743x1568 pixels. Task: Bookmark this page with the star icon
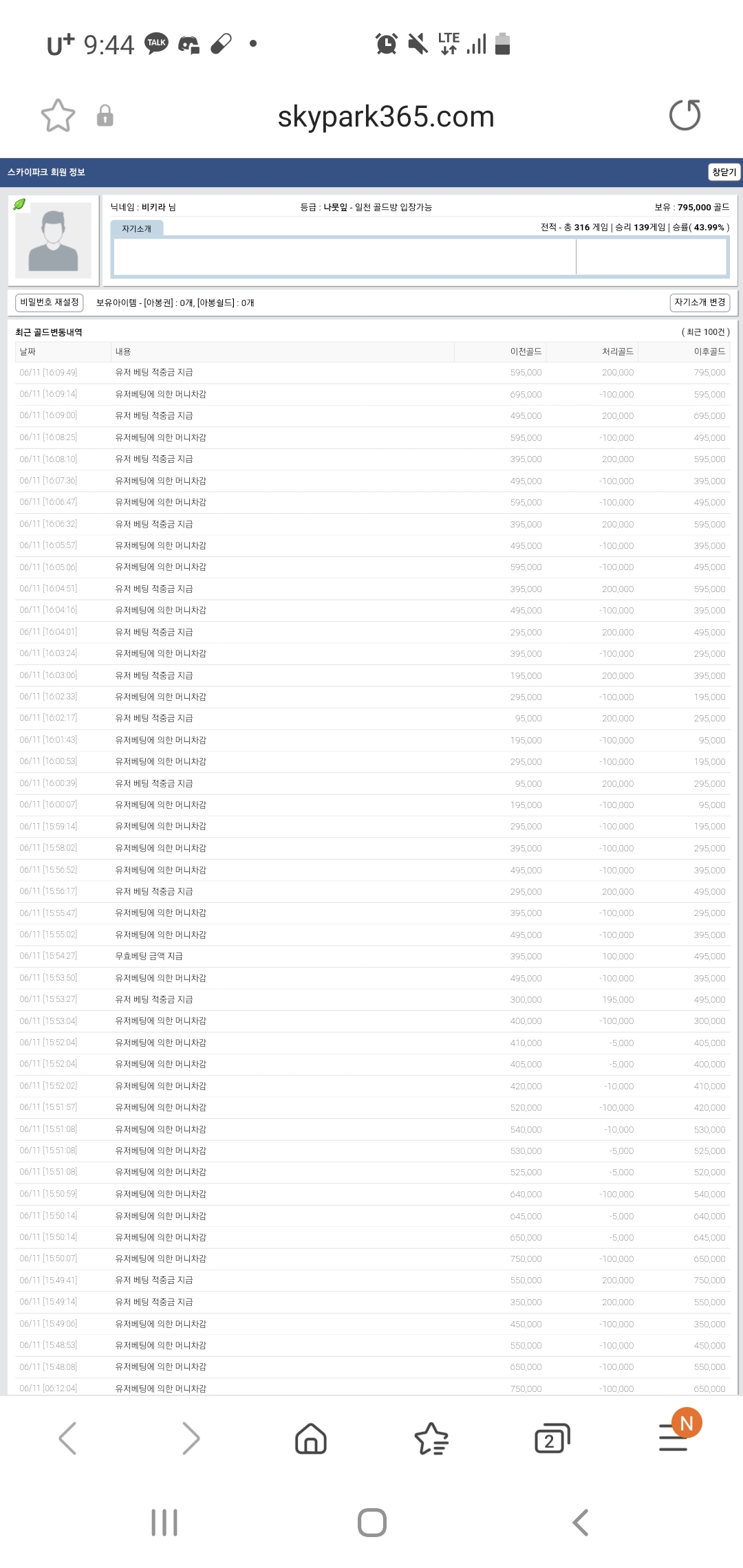coord(58,116)
